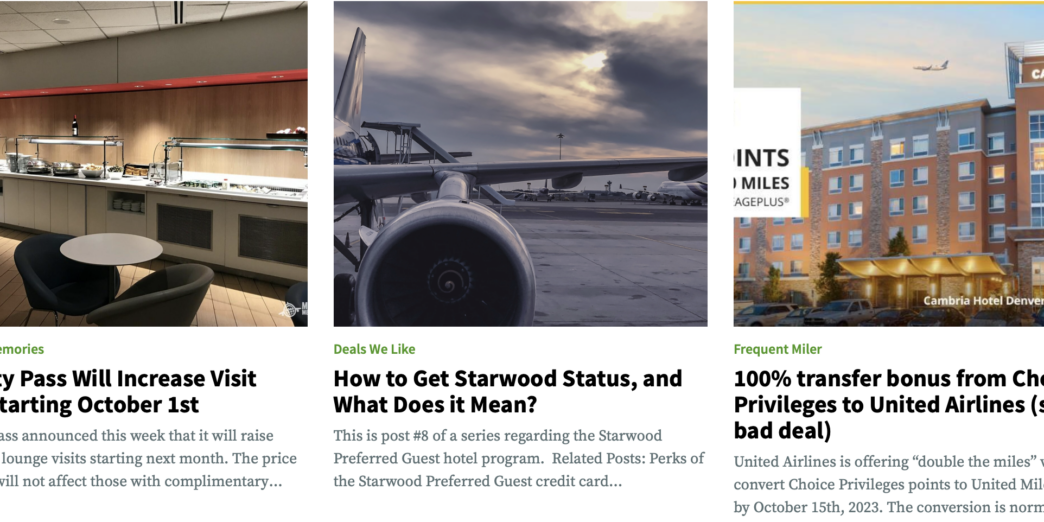Open the jet engine article image
This screenshot has width=1044, height=522.
tap(520, 163)
